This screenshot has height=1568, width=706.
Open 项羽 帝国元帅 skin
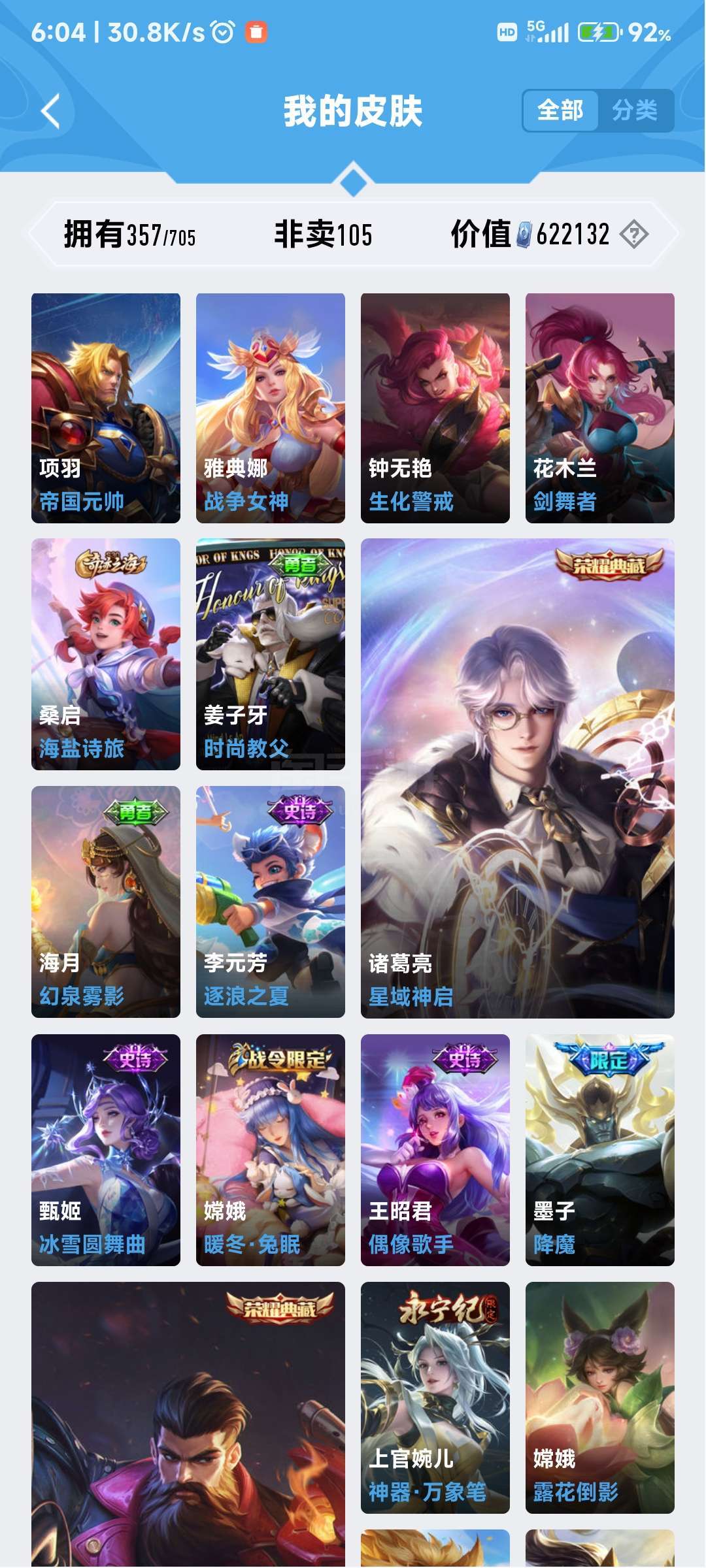[x=106, y=408]
